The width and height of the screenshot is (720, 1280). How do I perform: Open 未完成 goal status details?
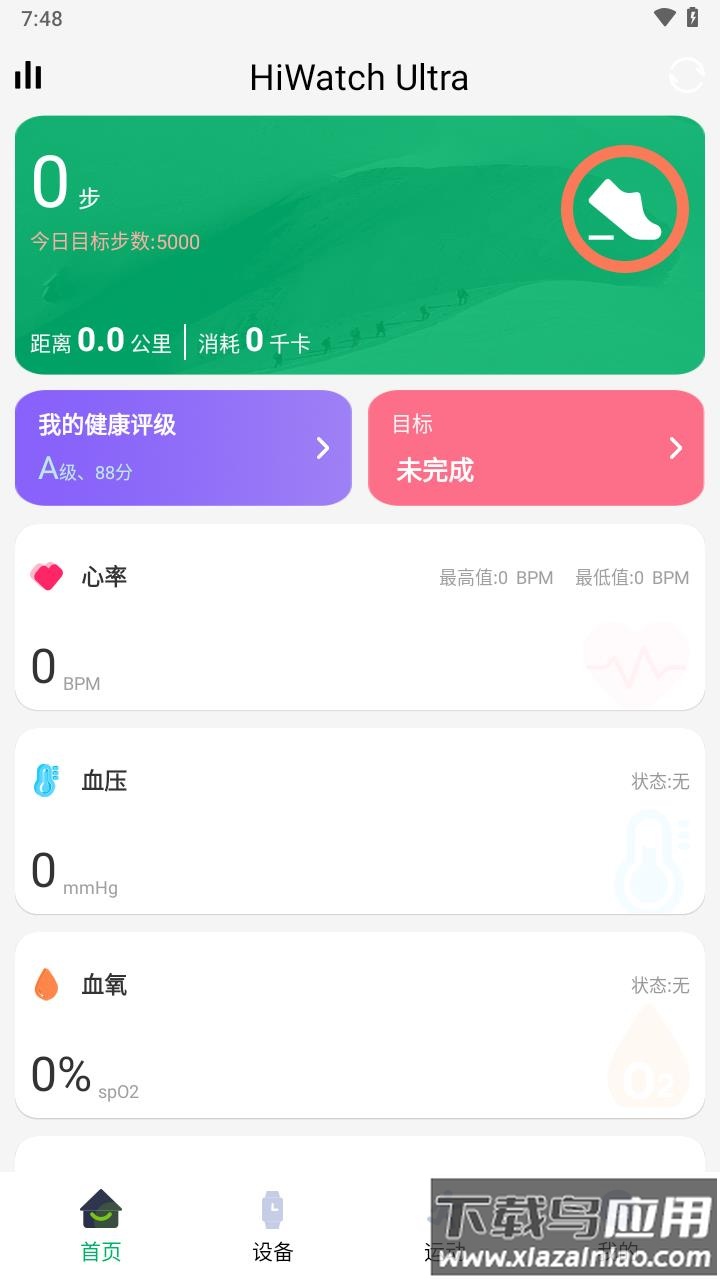pyautogui.click(x=434, y=471)
